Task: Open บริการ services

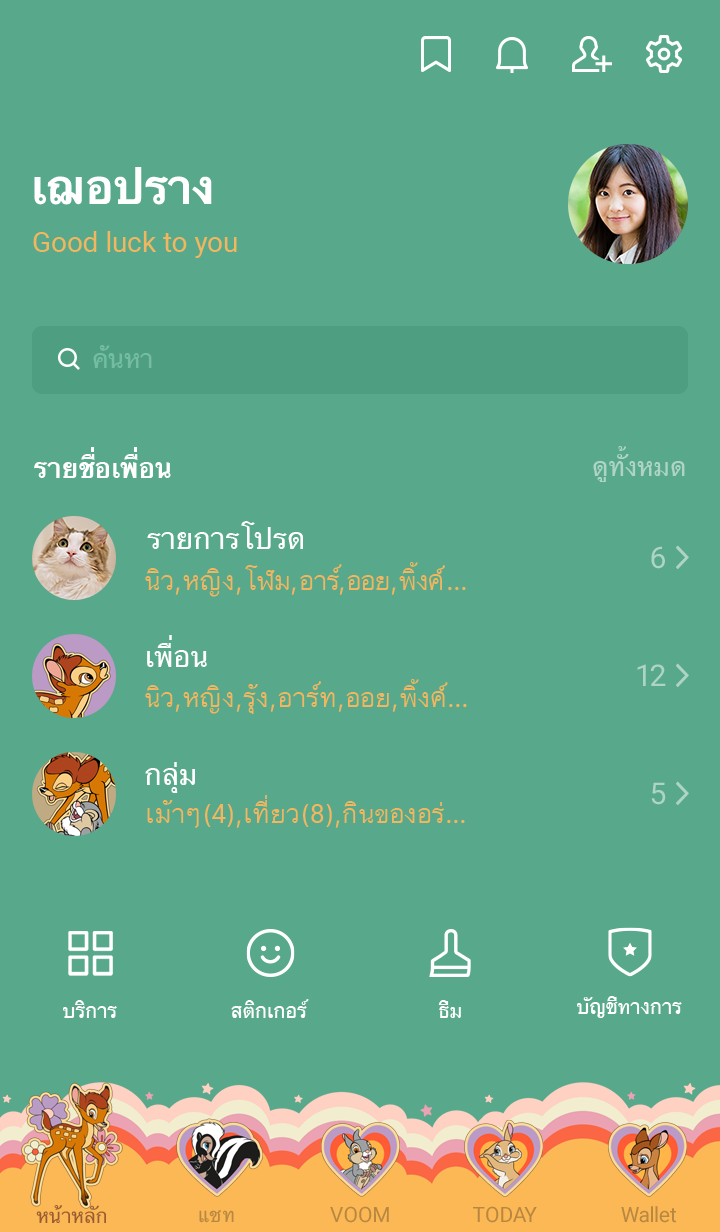Action: [x=90, y=973]
